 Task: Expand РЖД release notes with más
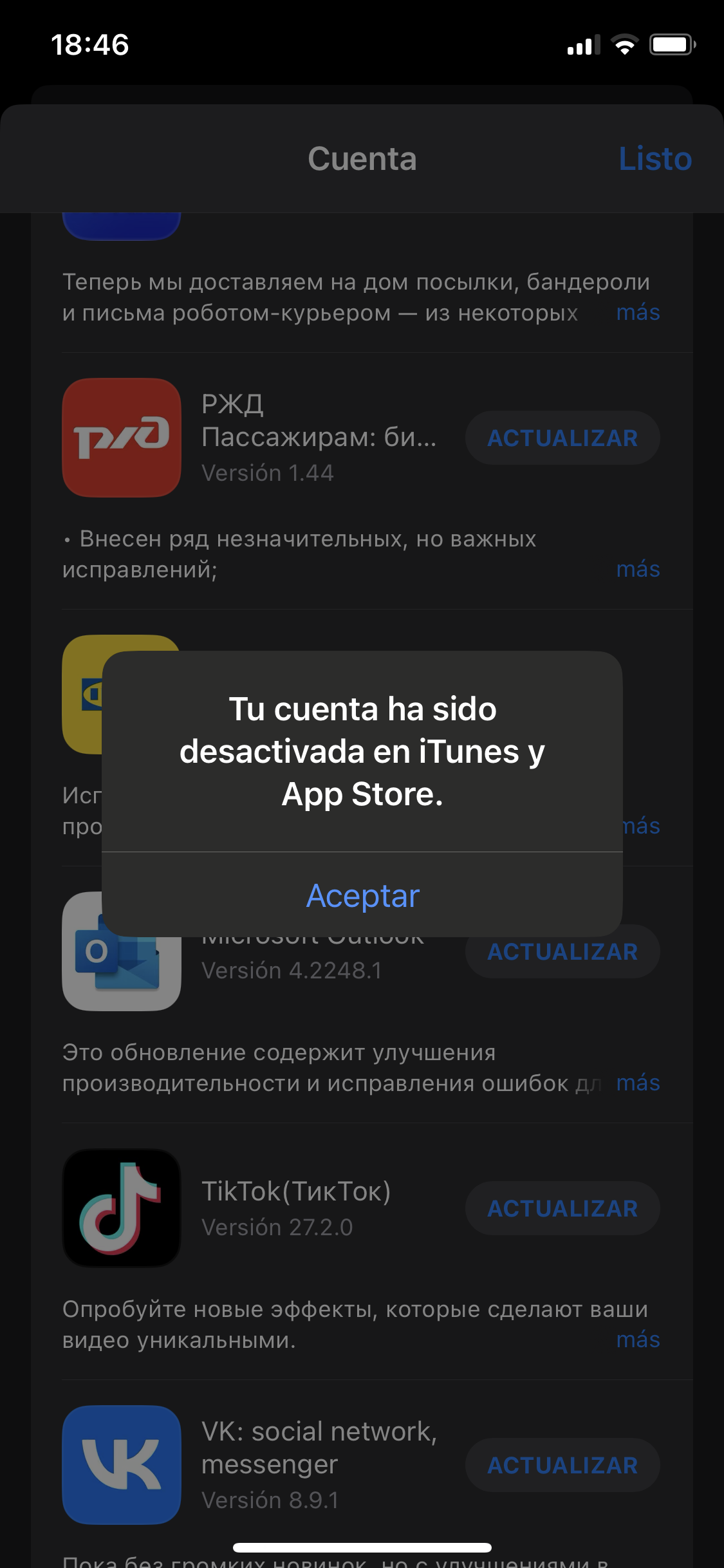pyautogui.click(x=638, y=569)
